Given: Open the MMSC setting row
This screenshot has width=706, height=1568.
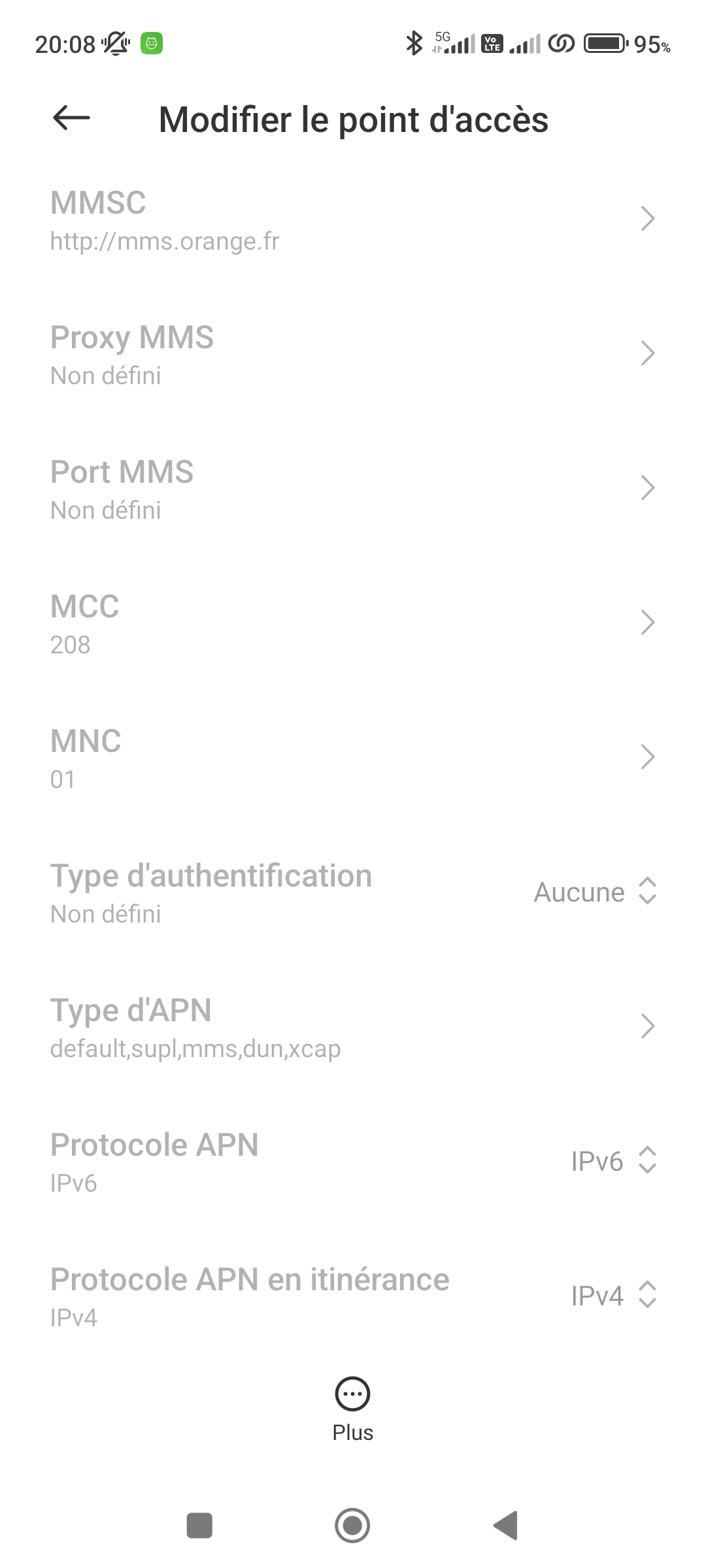Looking at the screenshot, I should point(353,220).
